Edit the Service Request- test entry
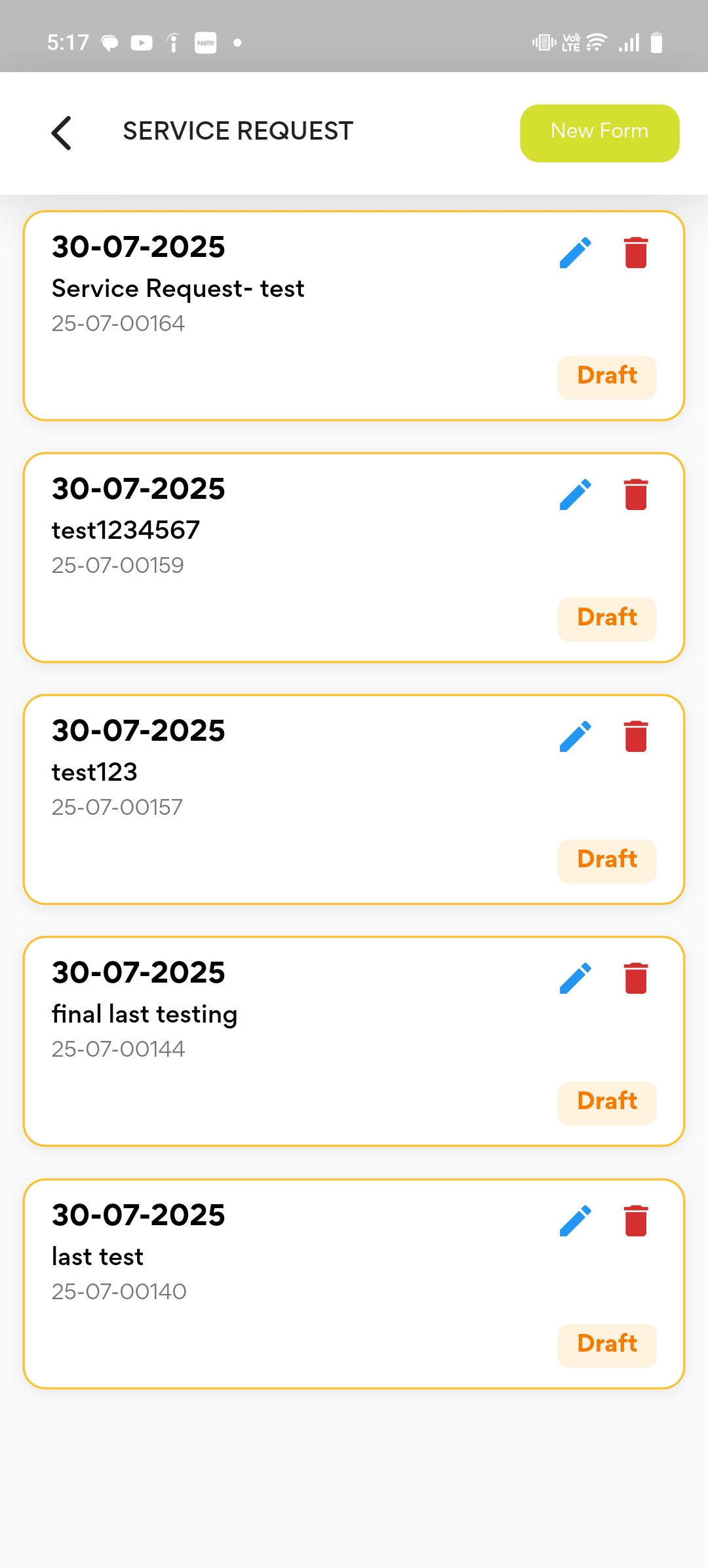The height and width of the screenshot is (1568, 708). [576, 253]
